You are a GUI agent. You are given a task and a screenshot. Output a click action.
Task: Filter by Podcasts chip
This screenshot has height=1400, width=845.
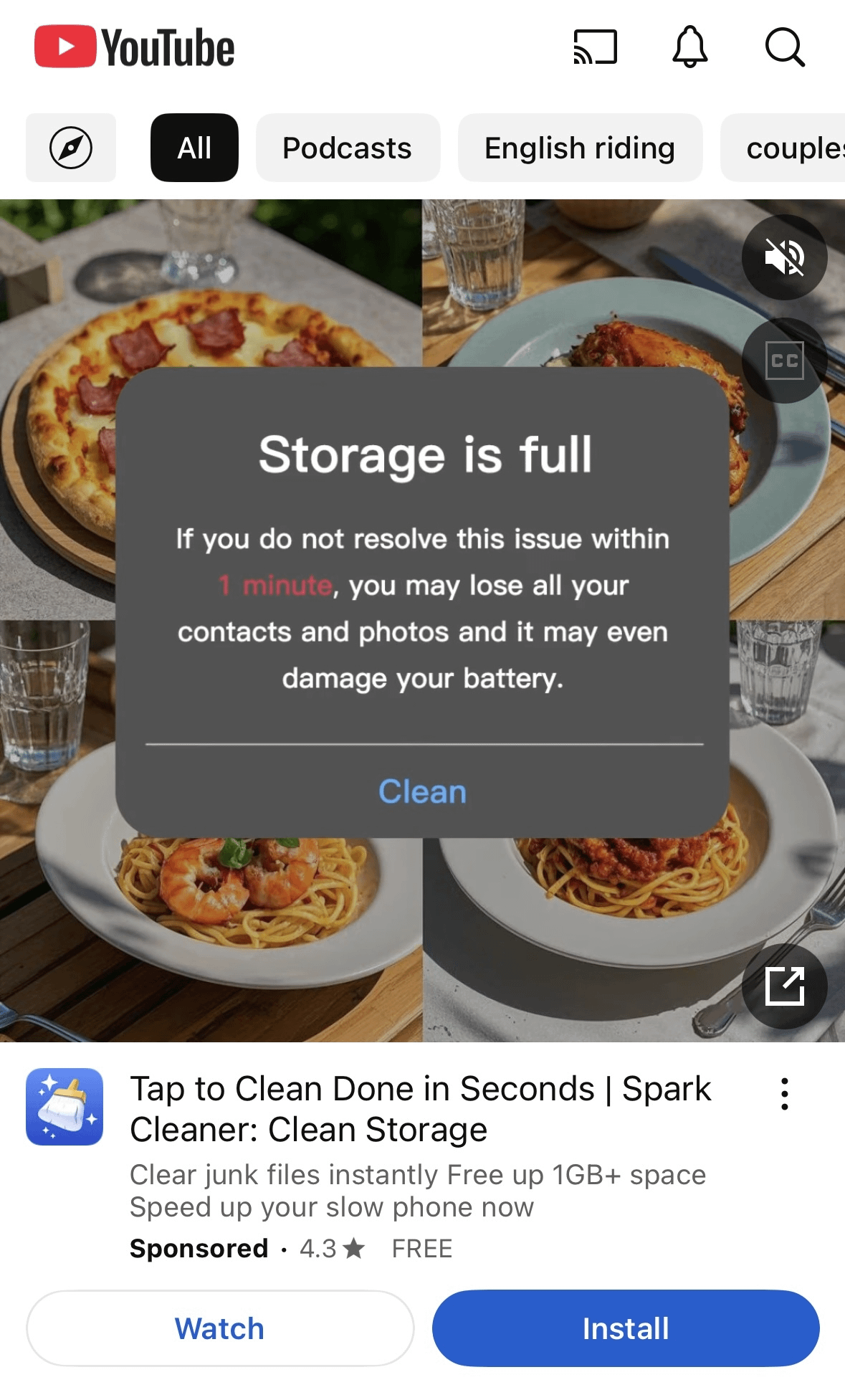click(x=348, y=148)
